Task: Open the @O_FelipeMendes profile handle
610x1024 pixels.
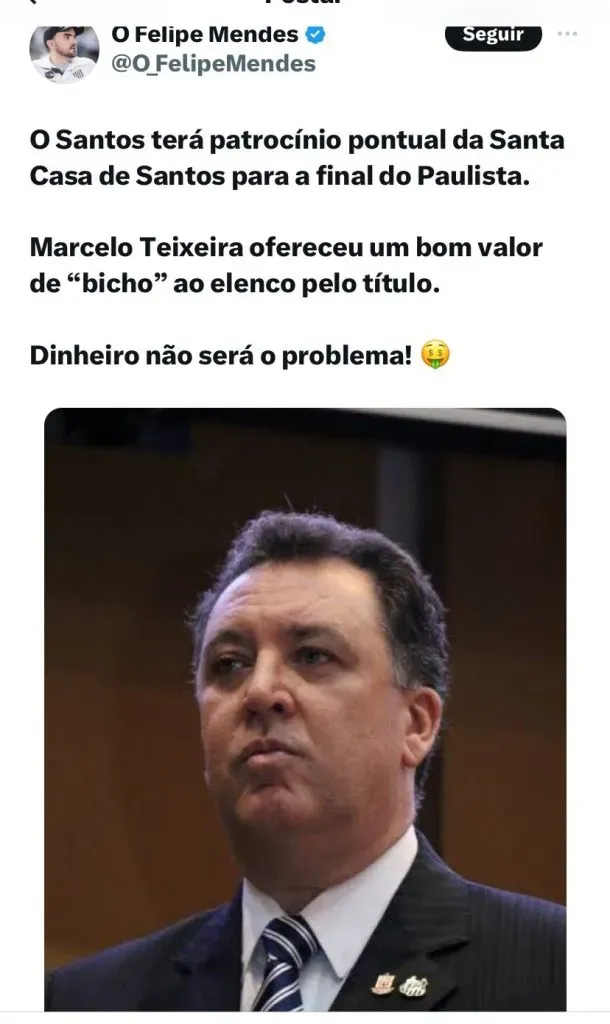Action: [x=213, y=65]
